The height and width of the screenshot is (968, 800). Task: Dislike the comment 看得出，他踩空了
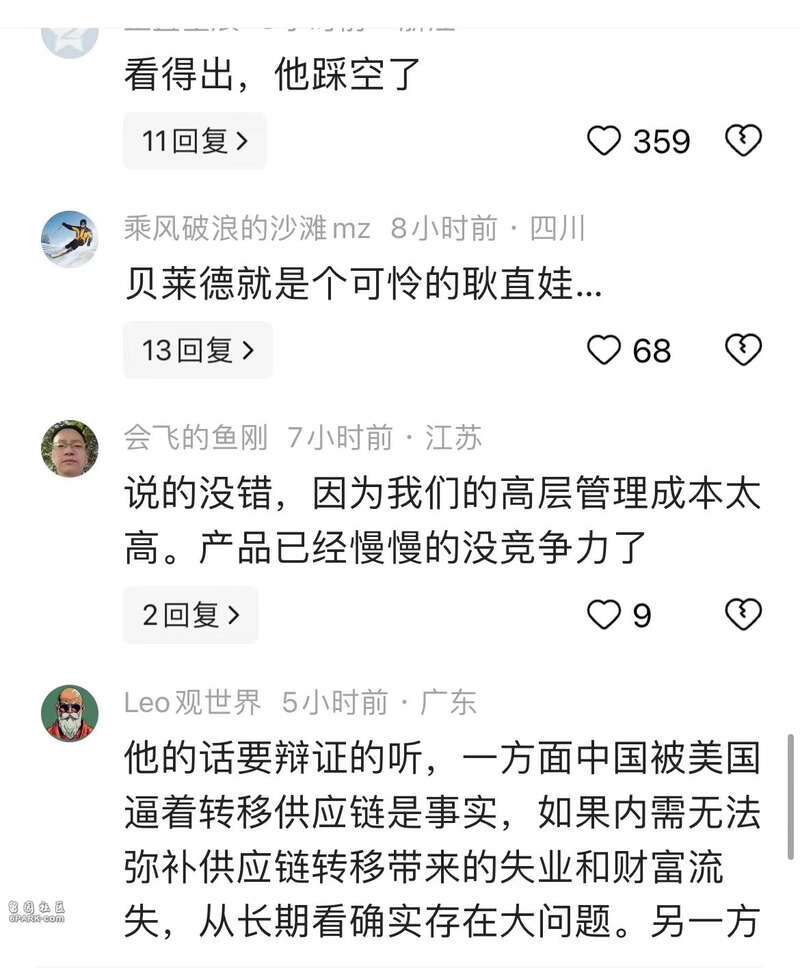coord(743,141)
